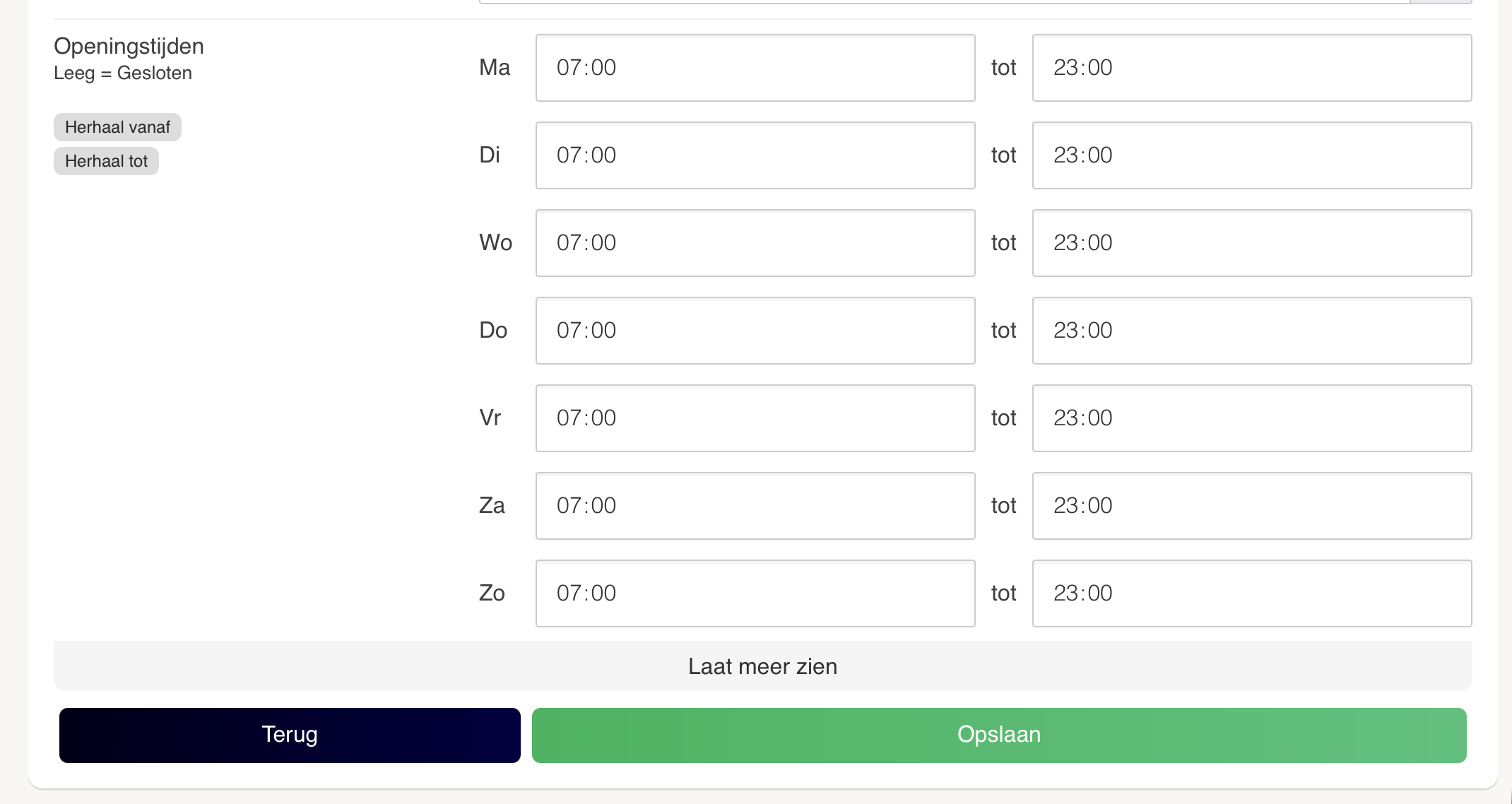Save opening hours with Opslaan

tap(998, 735)
